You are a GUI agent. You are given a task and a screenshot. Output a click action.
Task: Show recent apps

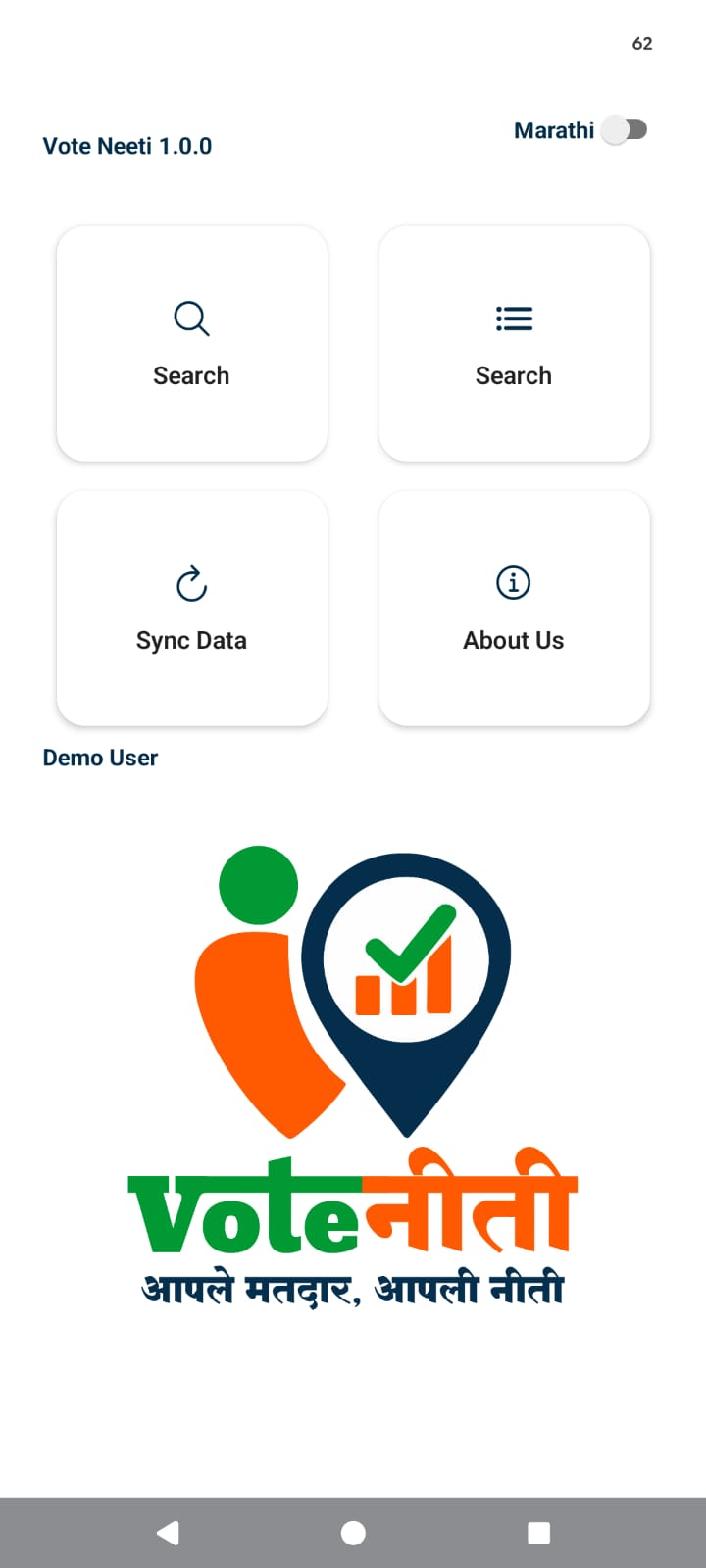[x=538, y=1533]
